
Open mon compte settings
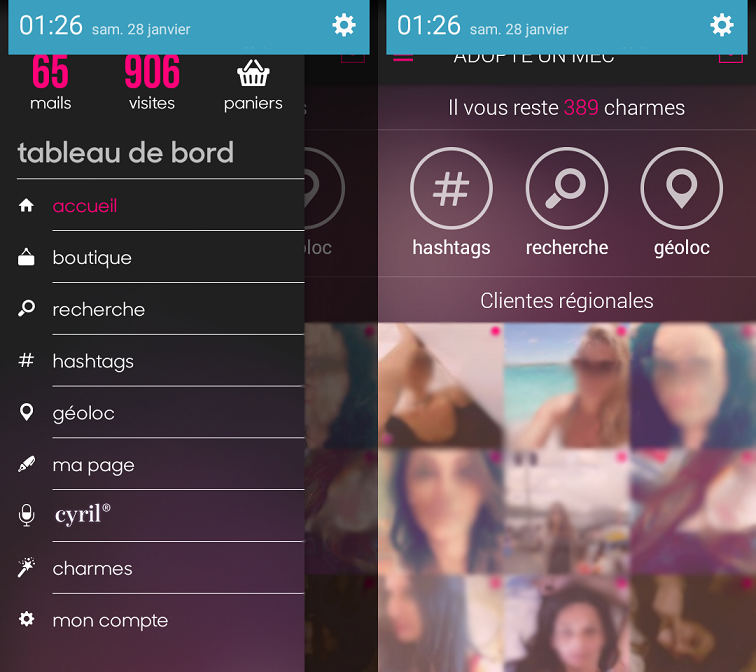[110, 621]
